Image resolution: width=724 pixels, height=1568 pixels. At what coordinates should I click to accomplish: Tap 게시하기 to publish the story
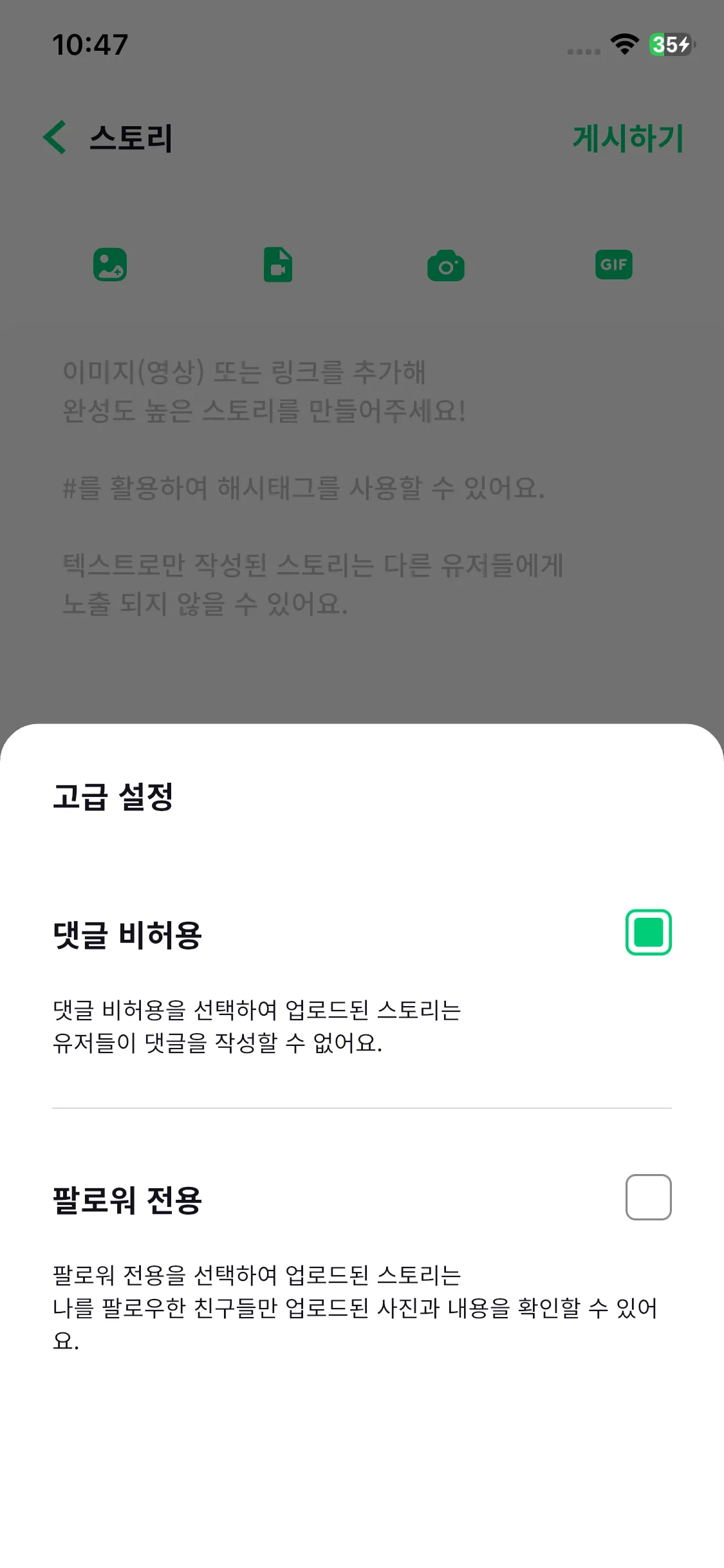(627, 138)
